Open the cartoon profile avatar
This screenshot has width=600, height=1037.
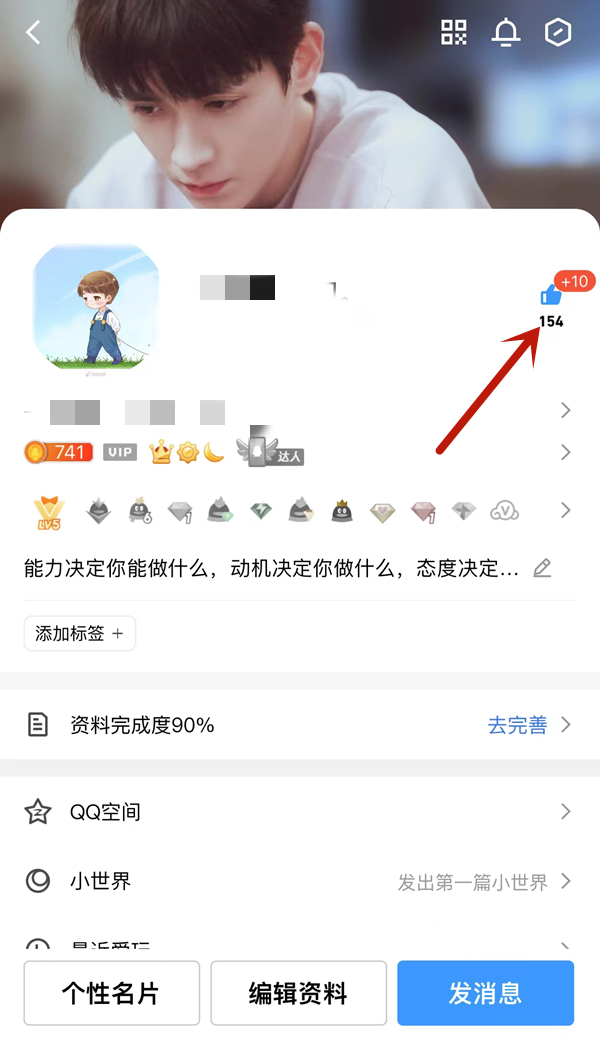click(x=96, y=306)
